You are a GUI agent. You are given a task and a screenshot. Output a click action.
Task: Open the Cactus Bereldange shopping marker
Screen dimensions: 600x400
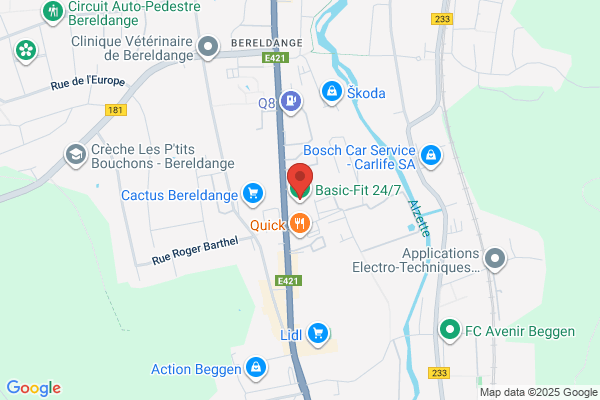click(x=253, y=194)
